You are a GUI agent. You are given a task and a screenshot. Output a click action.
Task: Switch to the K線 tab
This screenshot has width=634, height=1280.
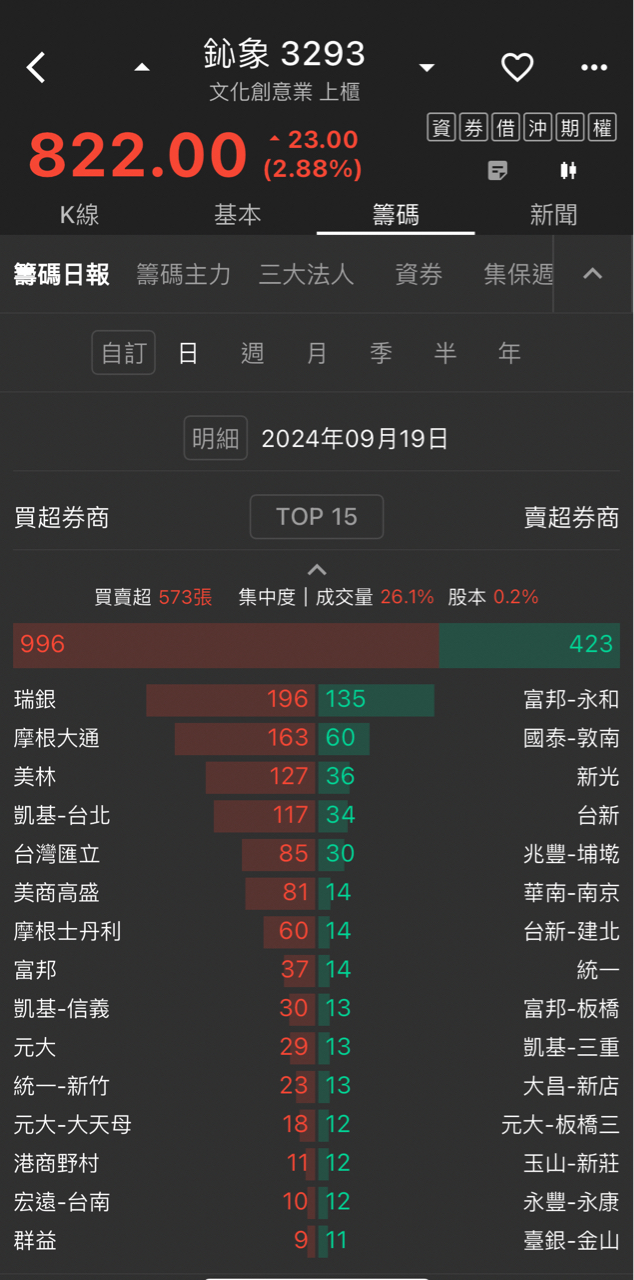(x=79, y=215)
